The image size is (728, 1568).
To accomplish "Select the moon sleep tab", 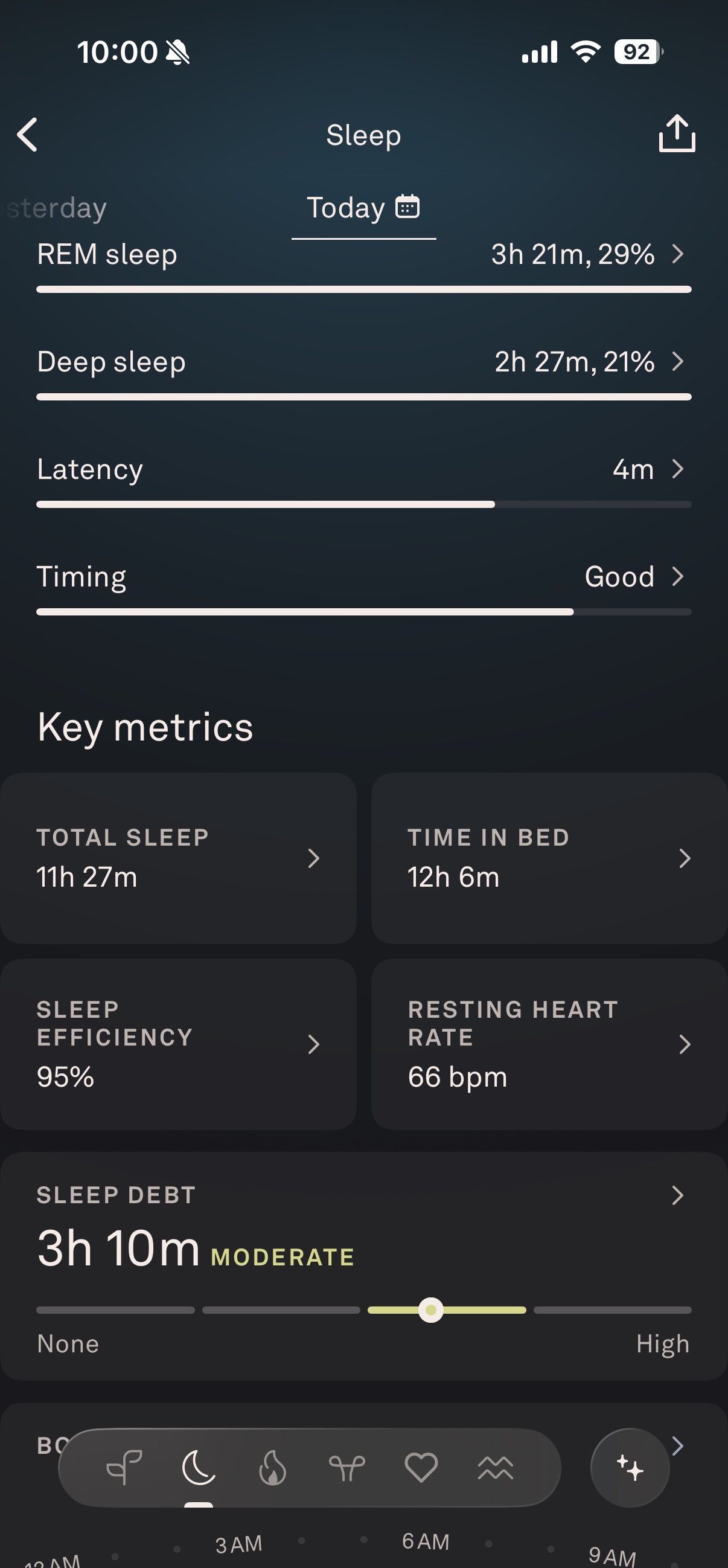I will [x=199, y=1468].
